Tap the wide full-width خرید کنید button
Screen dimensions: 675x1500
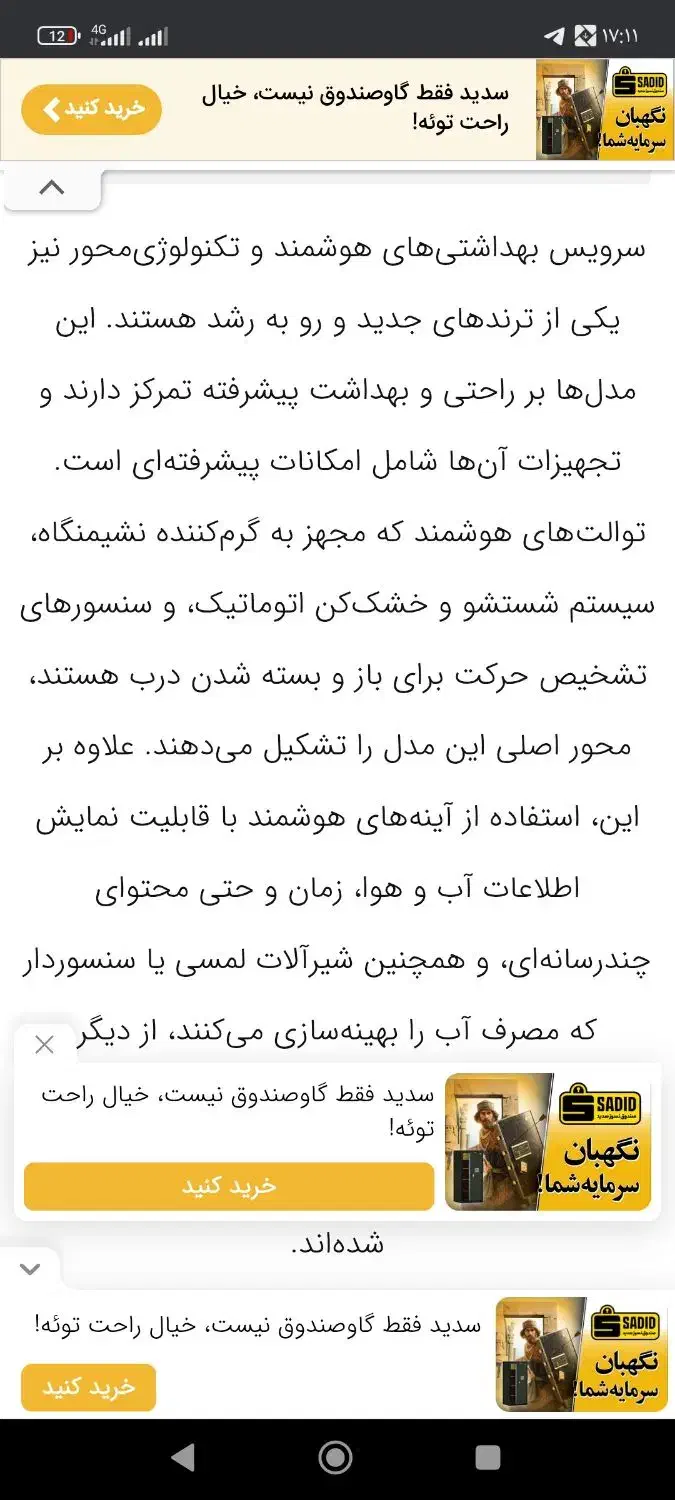[x=229, y=1186]
